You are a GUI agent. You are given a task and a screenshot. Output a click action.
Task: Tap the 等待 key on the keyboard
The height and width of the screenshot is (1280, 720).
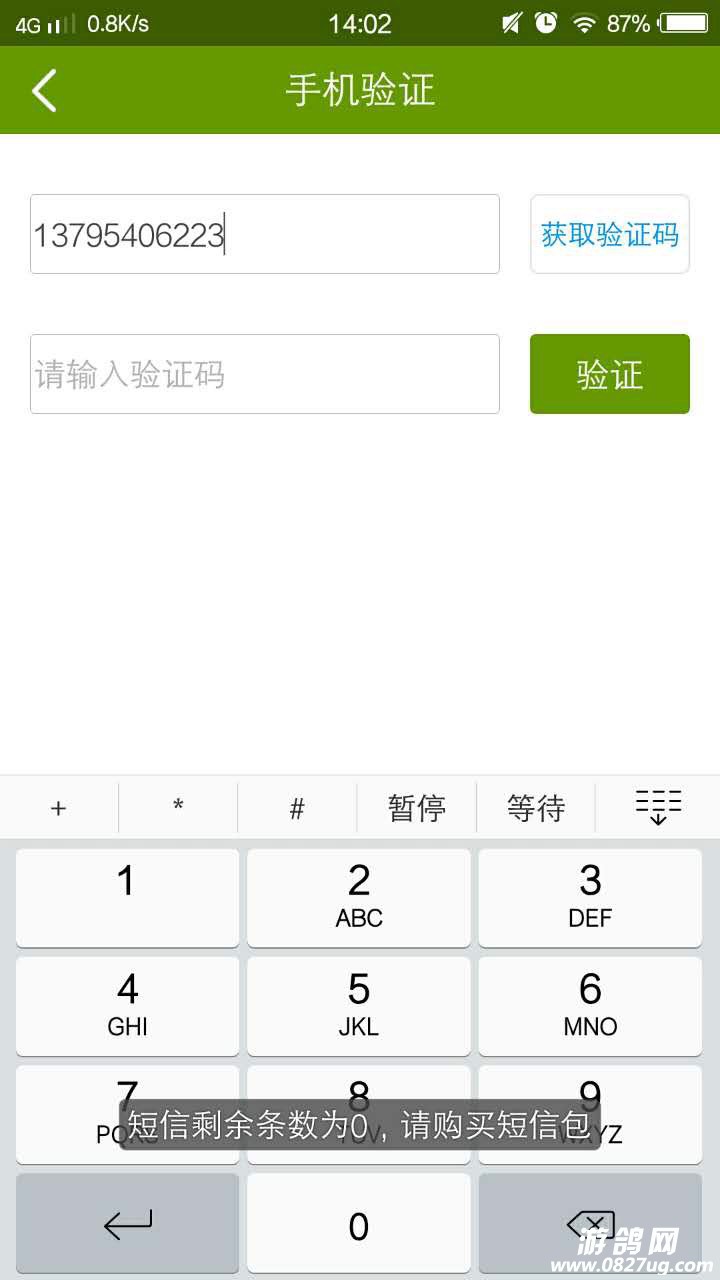pos(535,807)
